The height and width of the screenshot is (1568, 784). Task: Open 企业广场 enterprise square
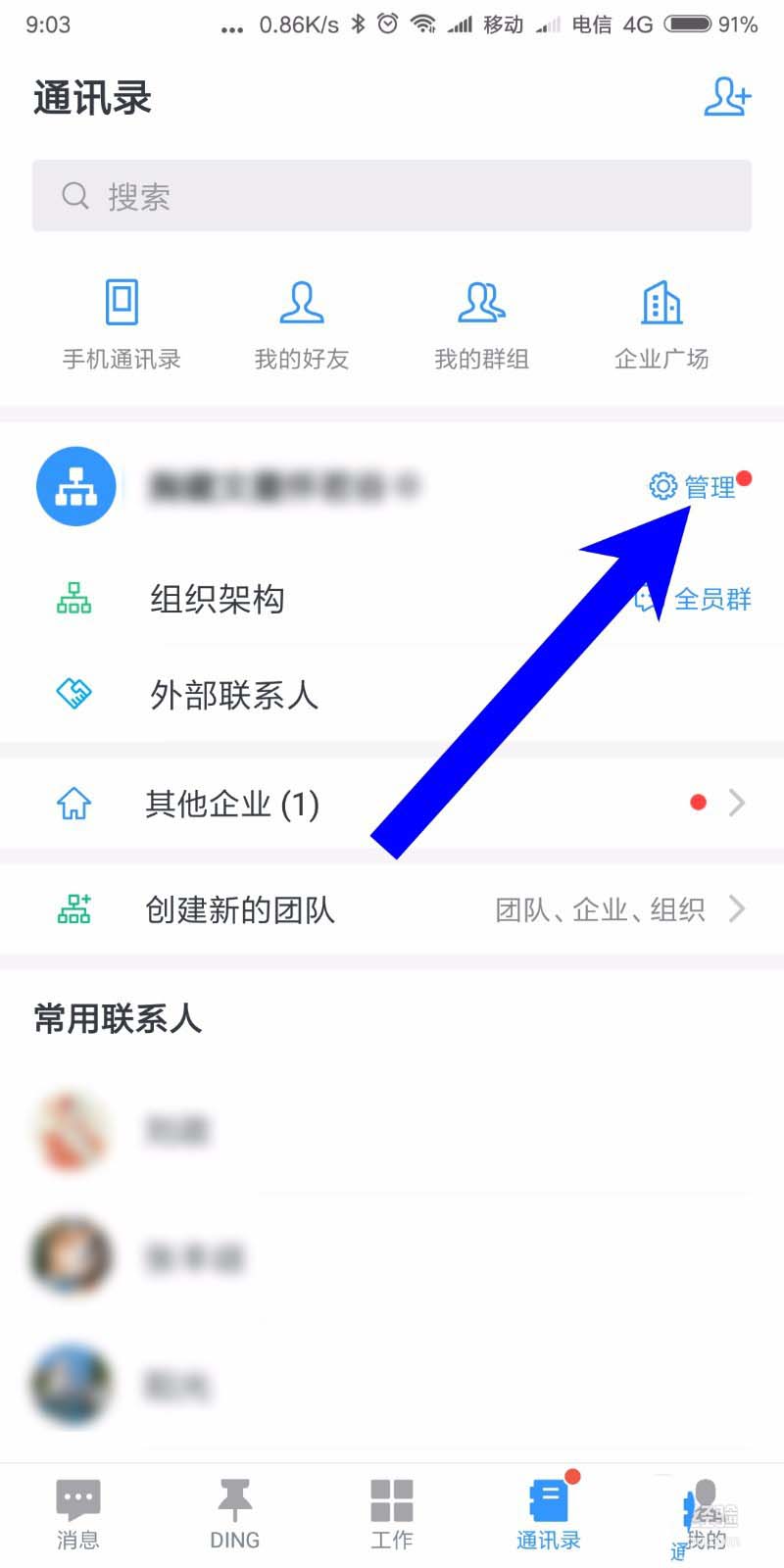tap(661, 323)
